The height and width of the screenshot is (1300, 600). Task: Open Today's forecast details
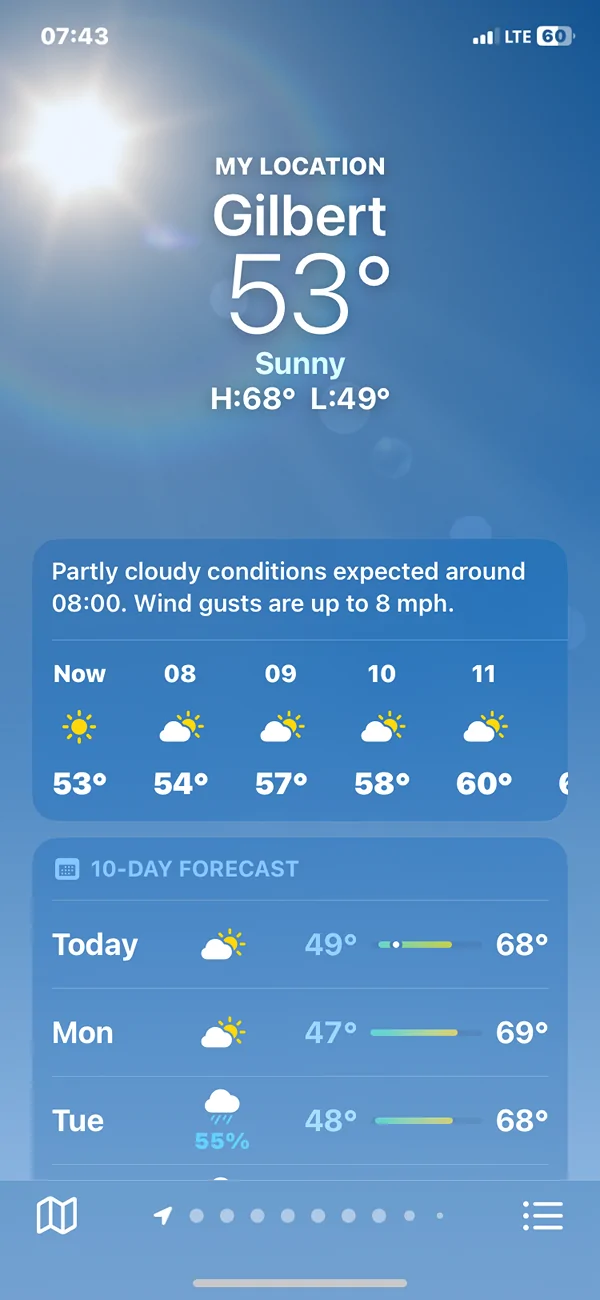point(300,944)
